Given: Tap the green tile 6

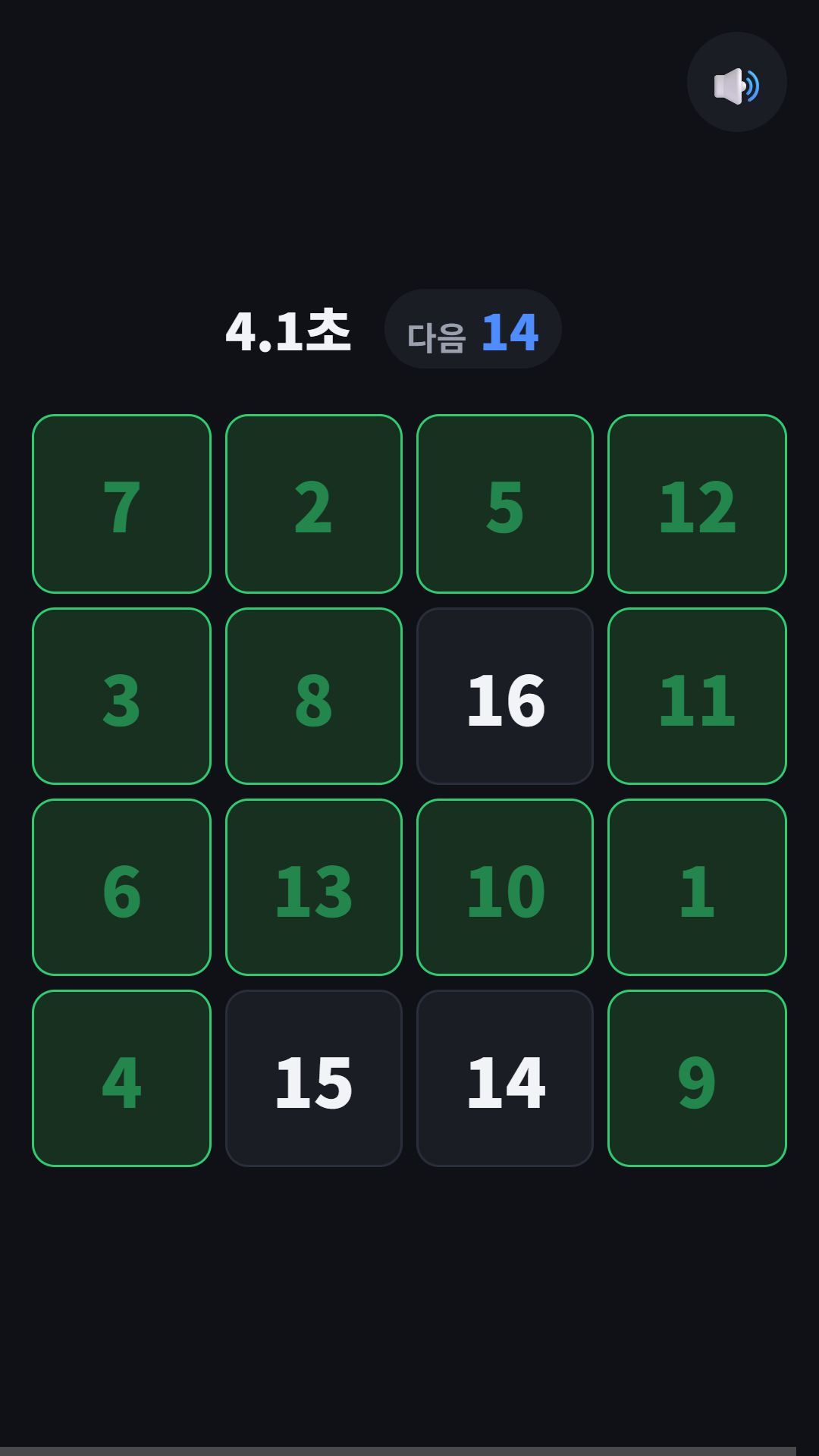Looking at the screenshot, I should tap(121, 887).
